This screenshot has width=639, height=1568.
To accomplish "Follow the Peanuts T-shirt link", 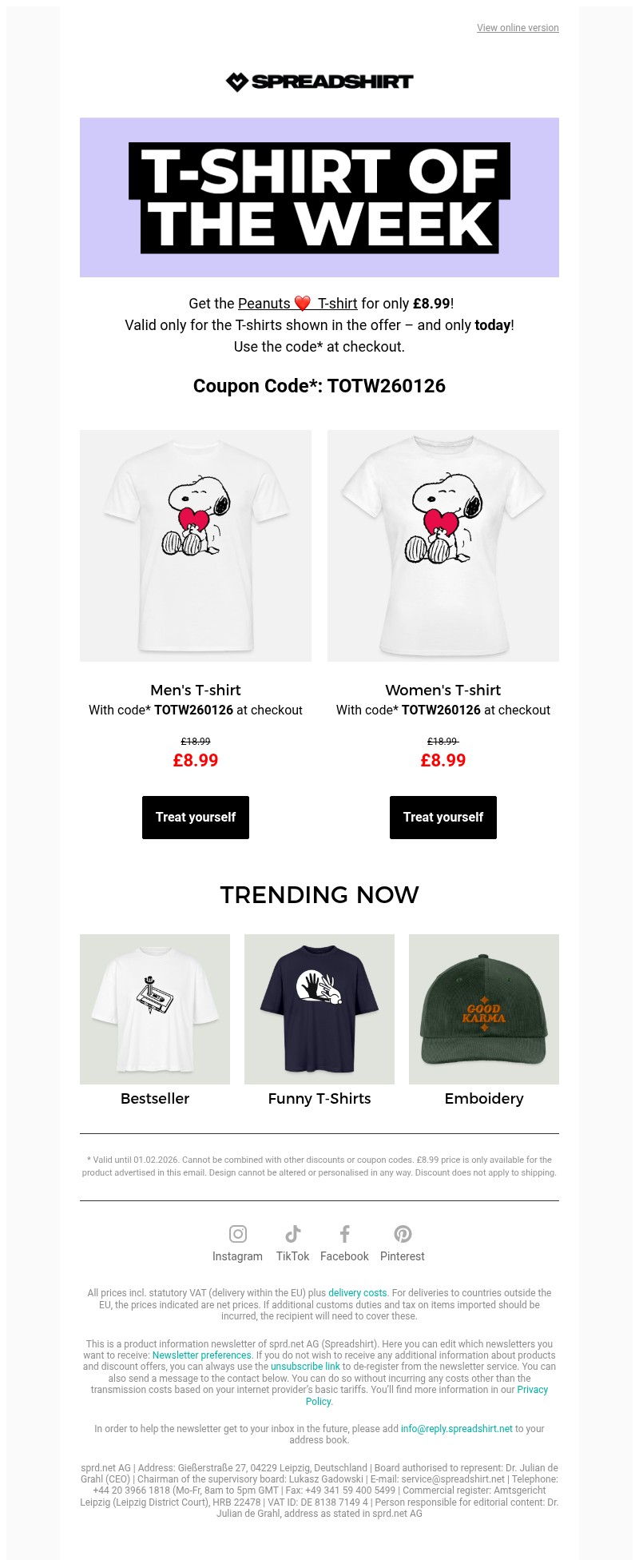I will (x=297, y=304).
